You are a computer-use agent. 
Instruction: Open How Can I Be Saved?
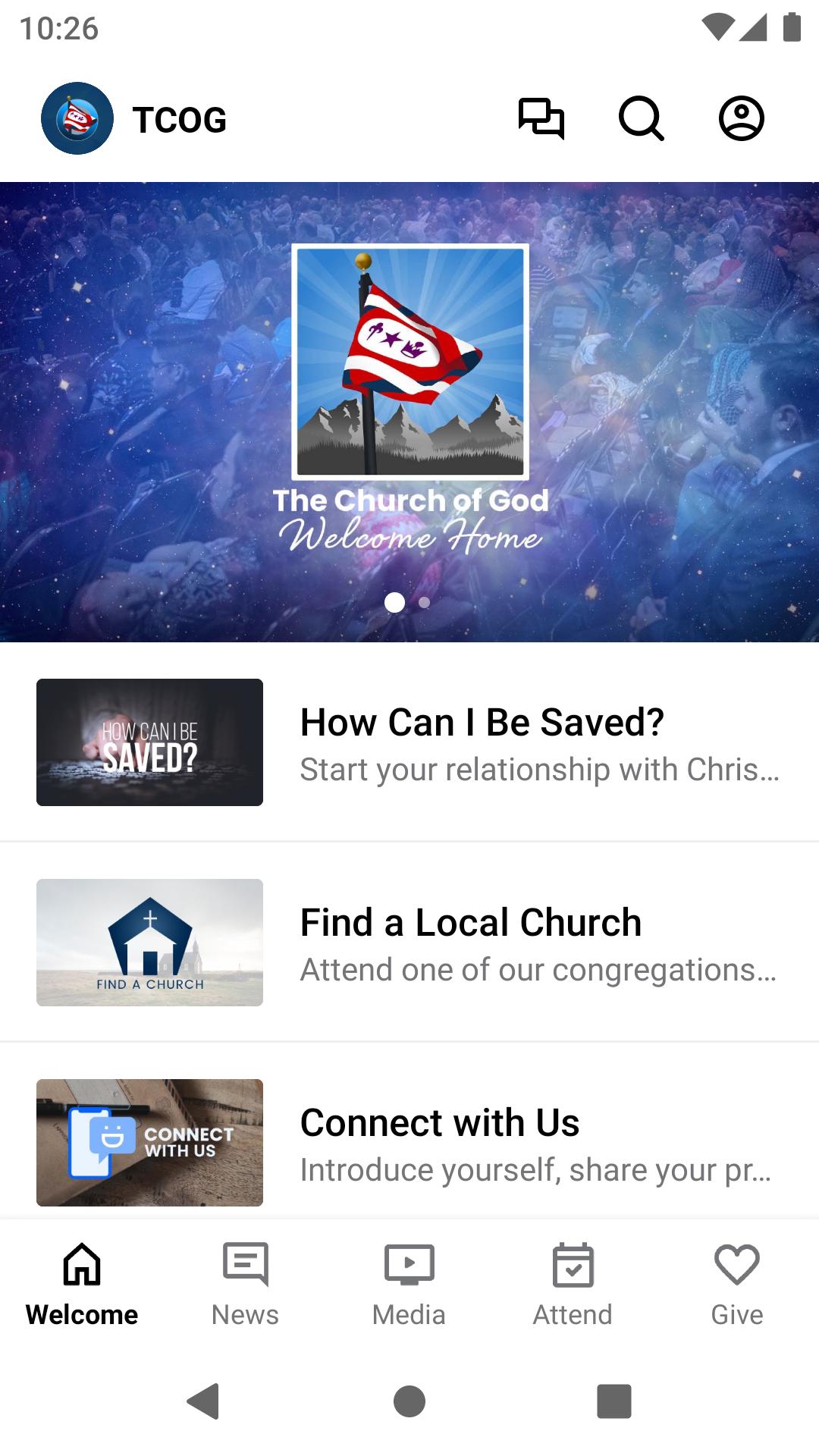tap(409, 742)
